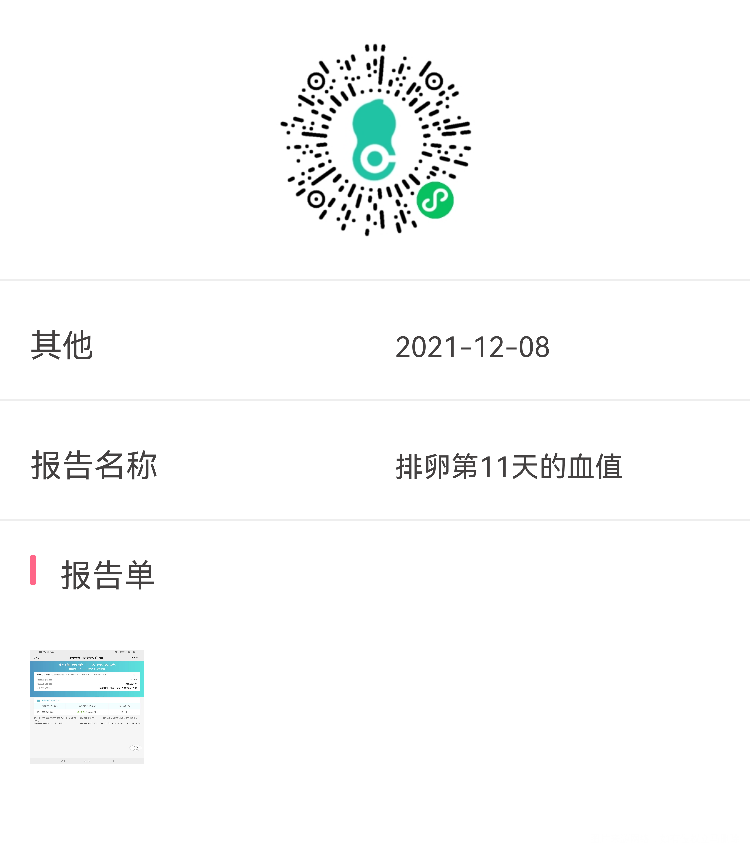
Task: Toggle the report date field
Action: (474, 348)
